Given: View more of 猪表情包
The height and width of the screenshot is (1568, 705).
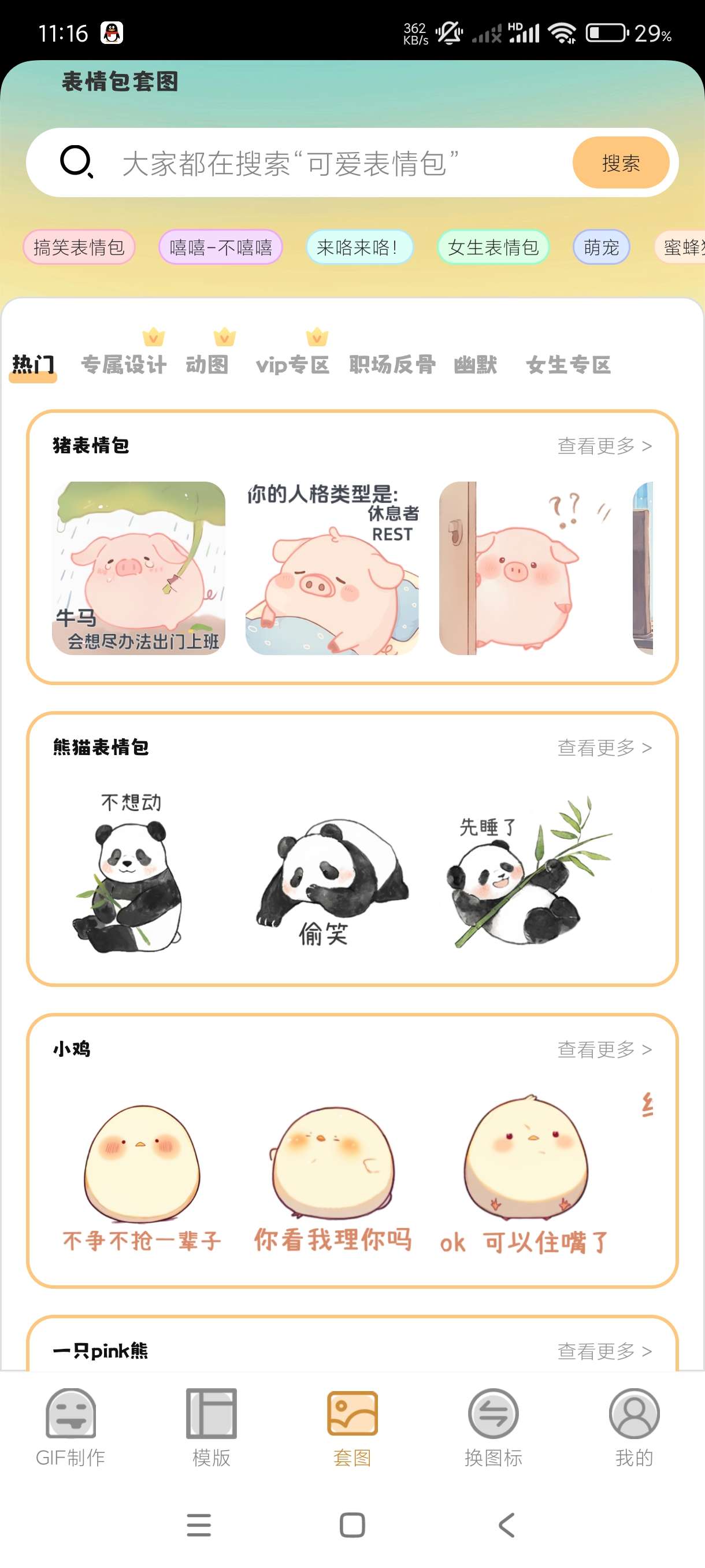Looking at the screenshot, I should (x=604, y=446).
